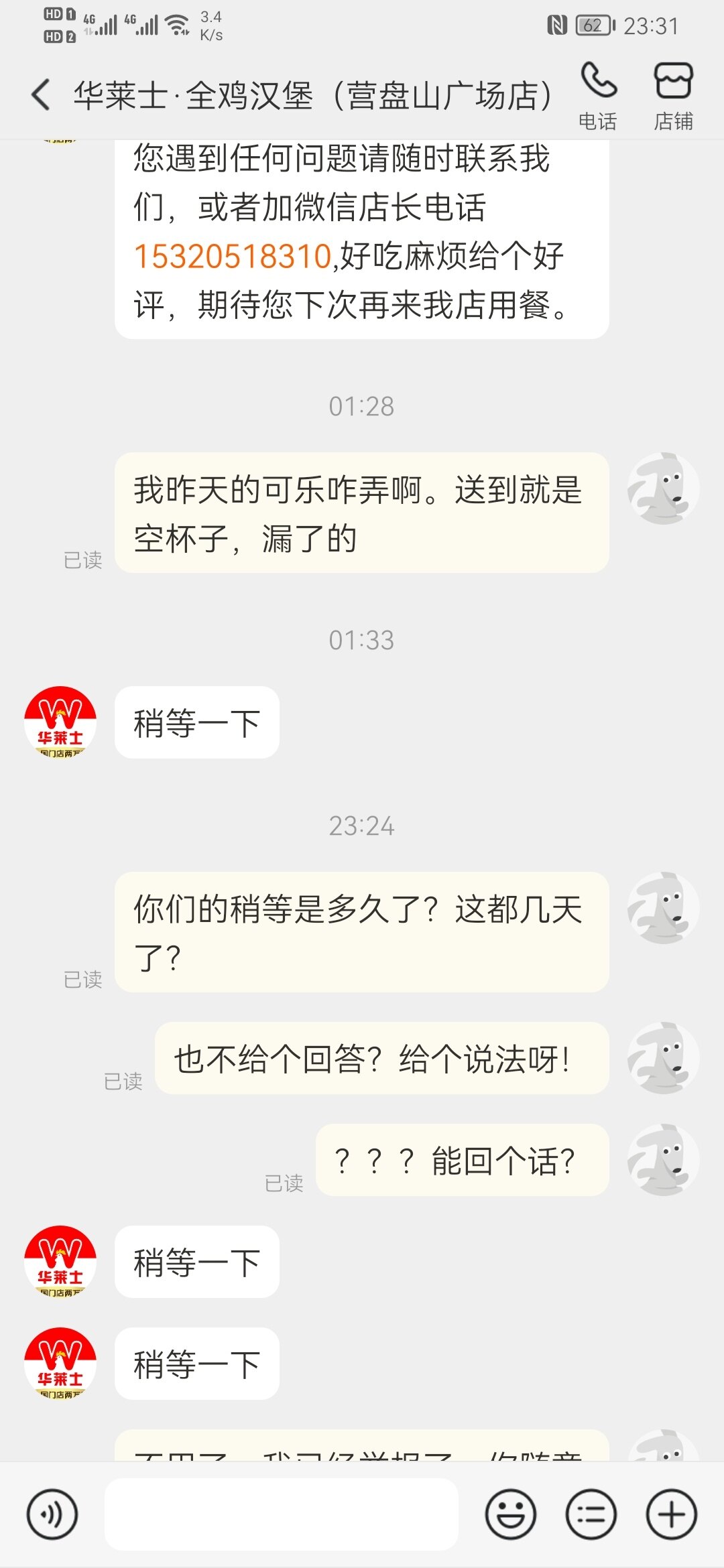Switch to voice message input
Screen dimensions: 724x1568
[52, 1514]
